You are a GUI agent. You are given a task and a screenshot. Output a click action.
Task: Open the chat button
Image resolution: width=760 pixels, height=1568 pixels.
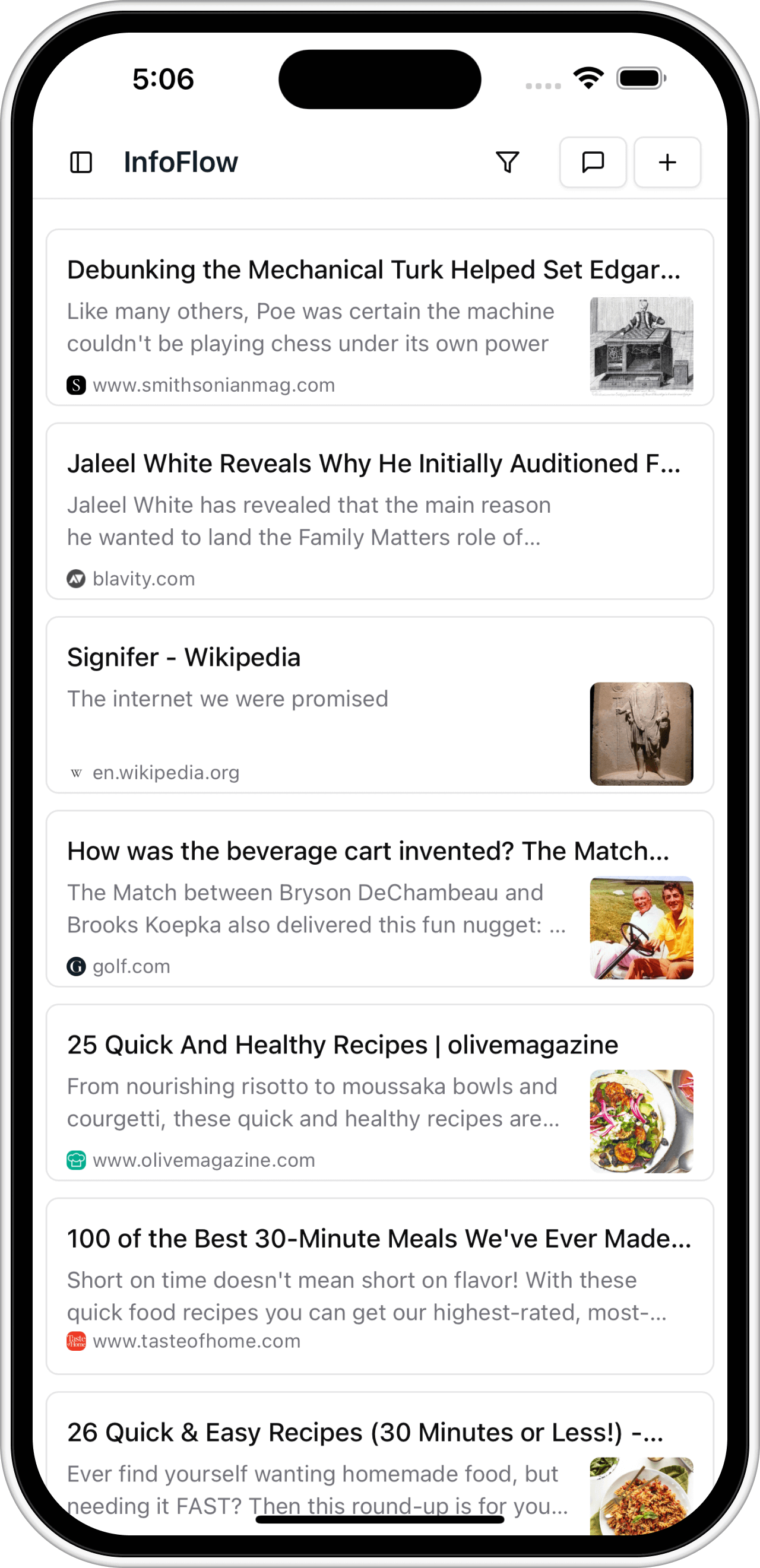(x=593, y=163)
